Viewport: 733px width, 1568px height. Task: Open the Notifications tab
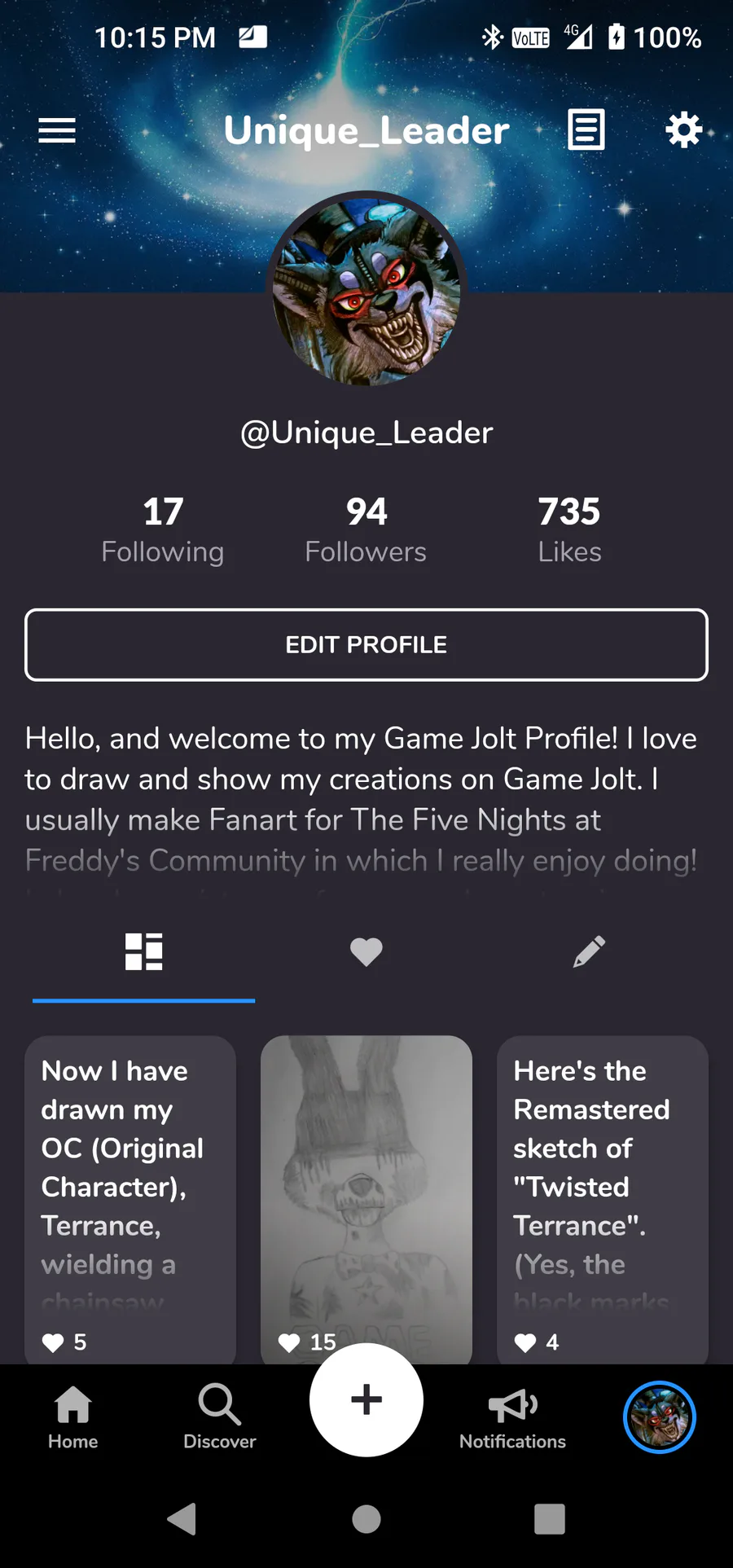click(x=513, y=1417)
